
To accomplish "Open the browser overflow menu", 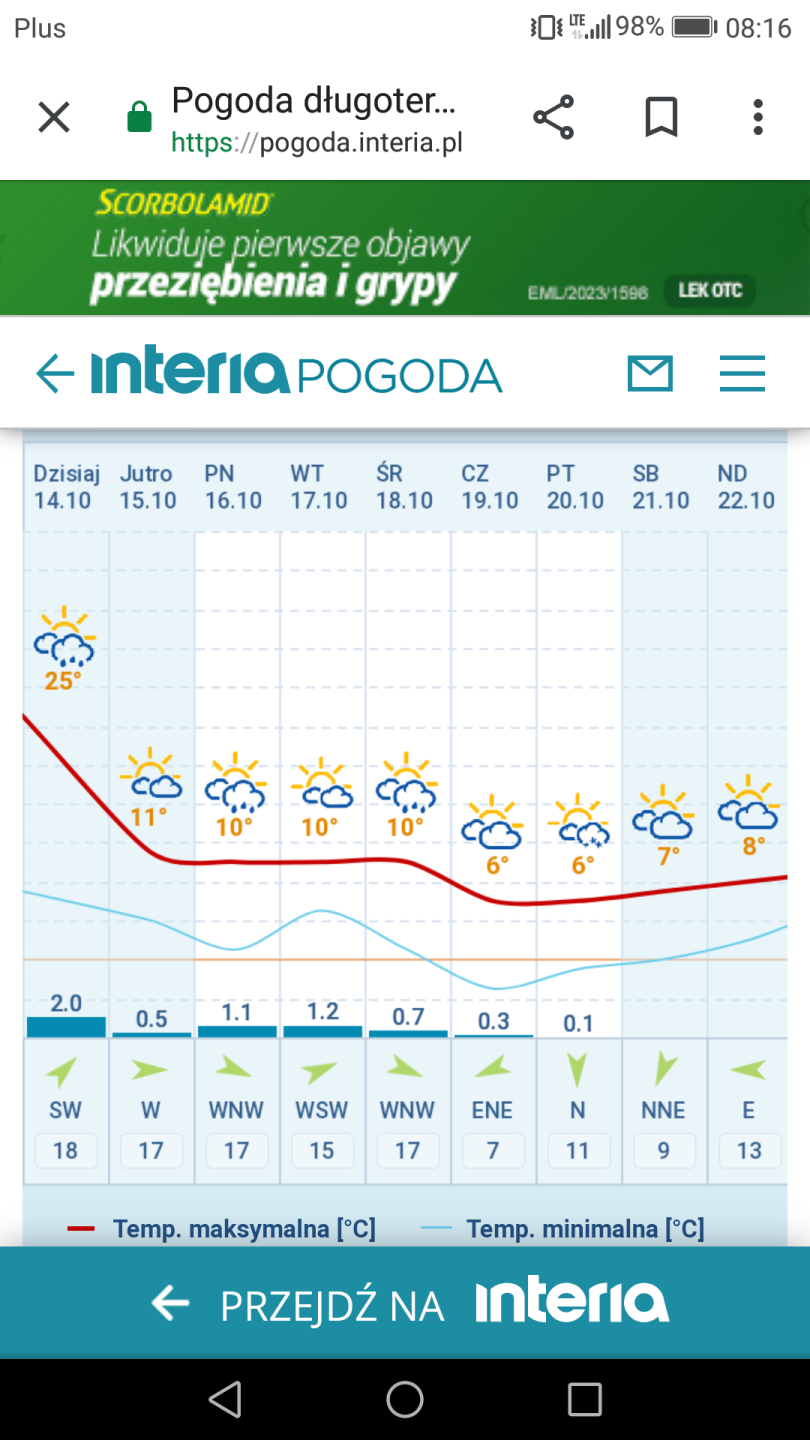I will click(x=758, y=118).
